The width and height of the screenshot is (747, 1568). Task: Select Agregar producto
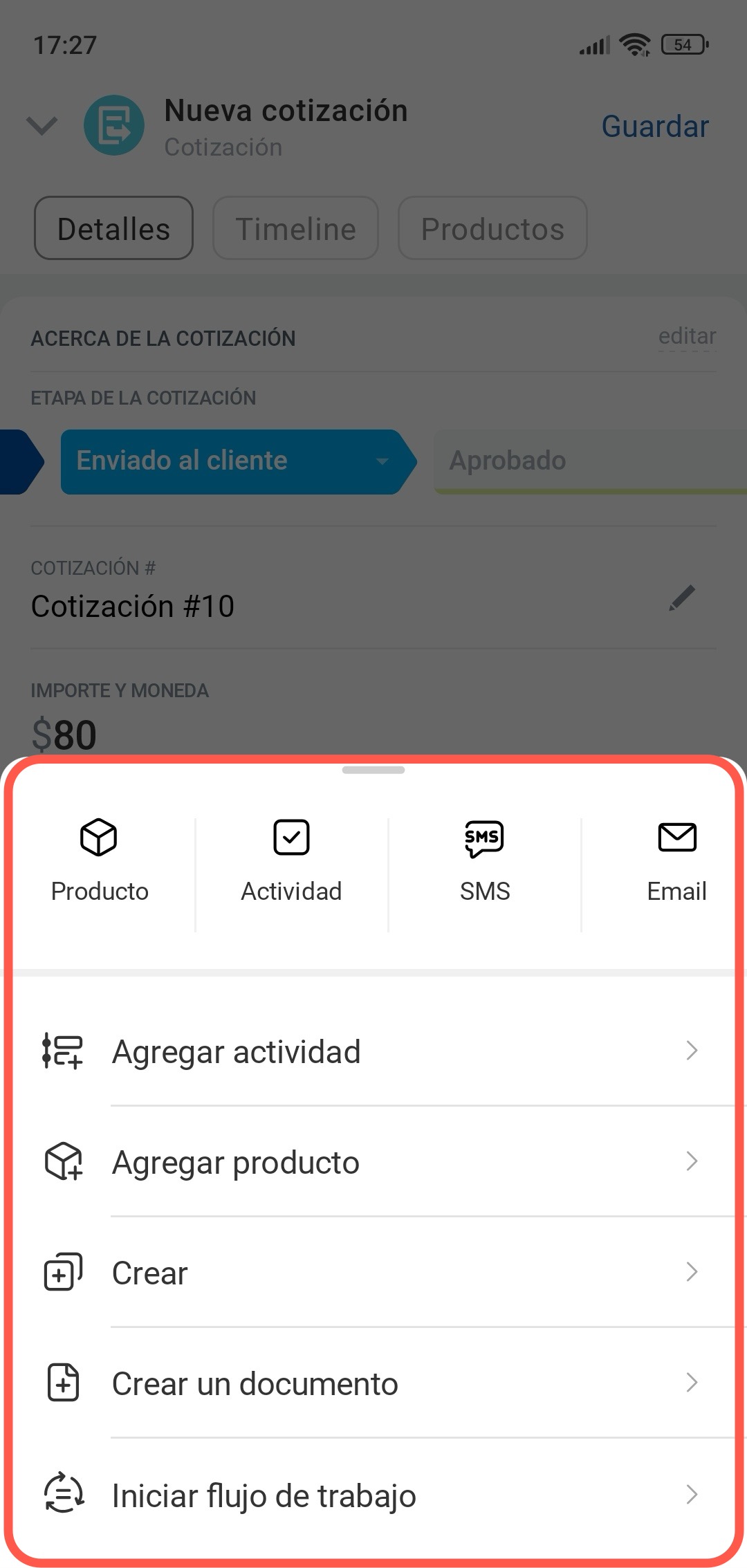(x=373, y=1162)
